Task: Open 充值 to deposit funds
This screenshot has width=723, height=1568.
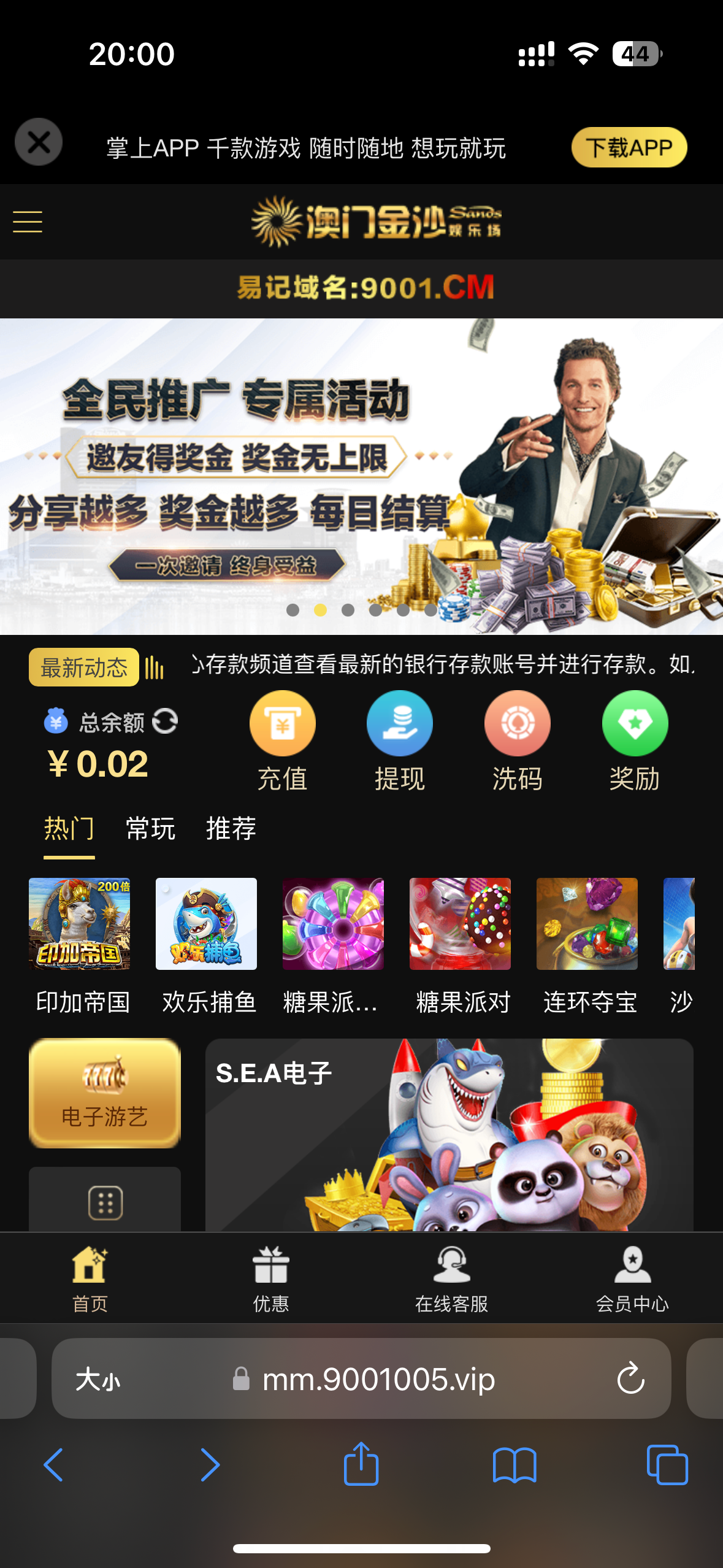Action: click(282, 724)
